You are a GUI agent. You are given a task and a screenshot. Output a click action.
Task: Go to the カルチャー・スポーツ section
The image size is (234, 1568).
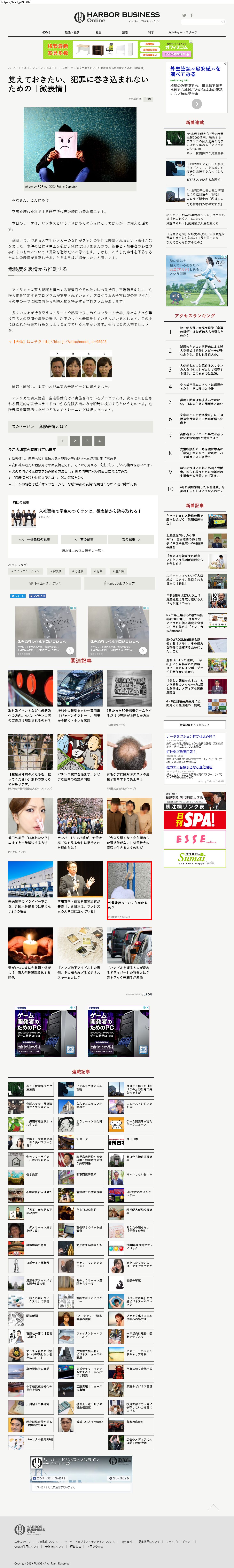coord(182,32)
